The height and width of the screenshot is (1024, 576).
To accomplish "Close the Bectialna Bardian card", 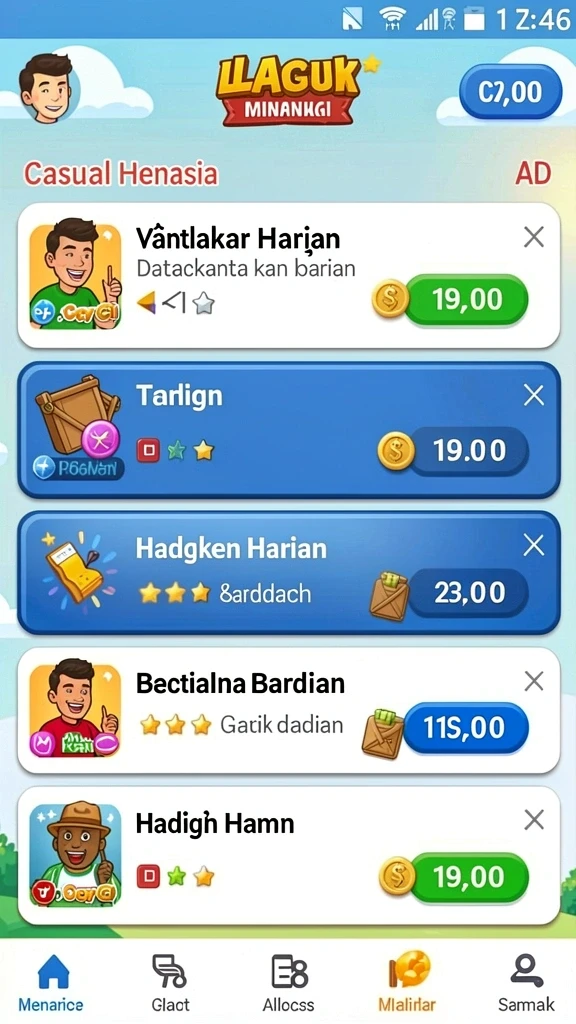I will (x=534, y=681).
